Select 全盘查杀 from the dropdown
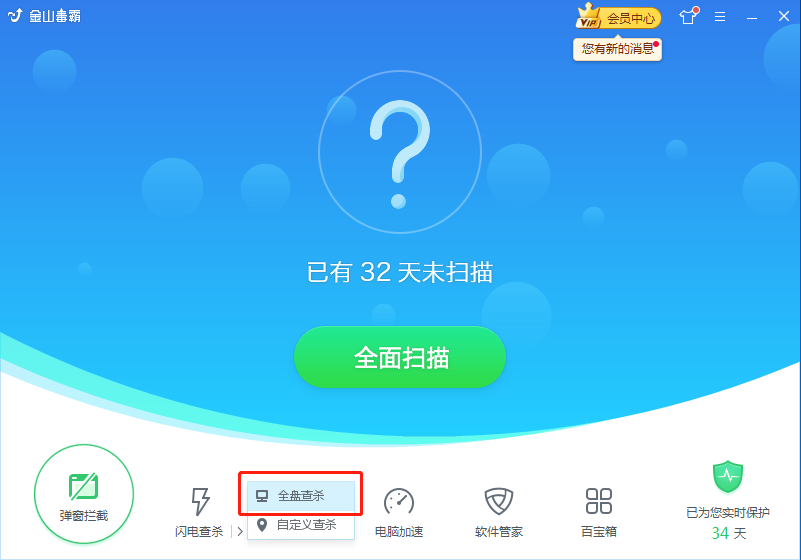The image size is (801, 560). click(301, 496)
